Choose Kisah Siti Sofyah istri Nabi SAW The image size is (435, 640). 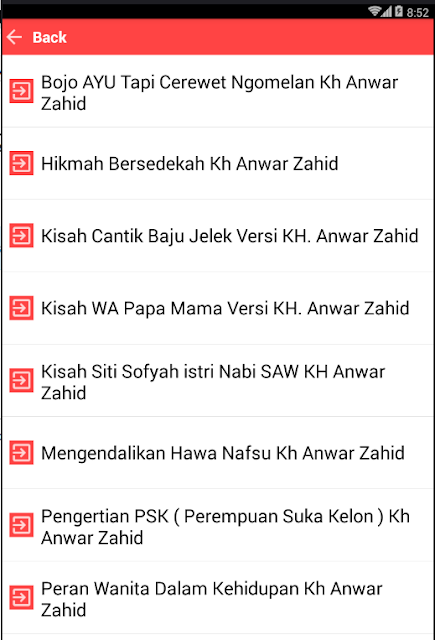click(x=218, y=381)
